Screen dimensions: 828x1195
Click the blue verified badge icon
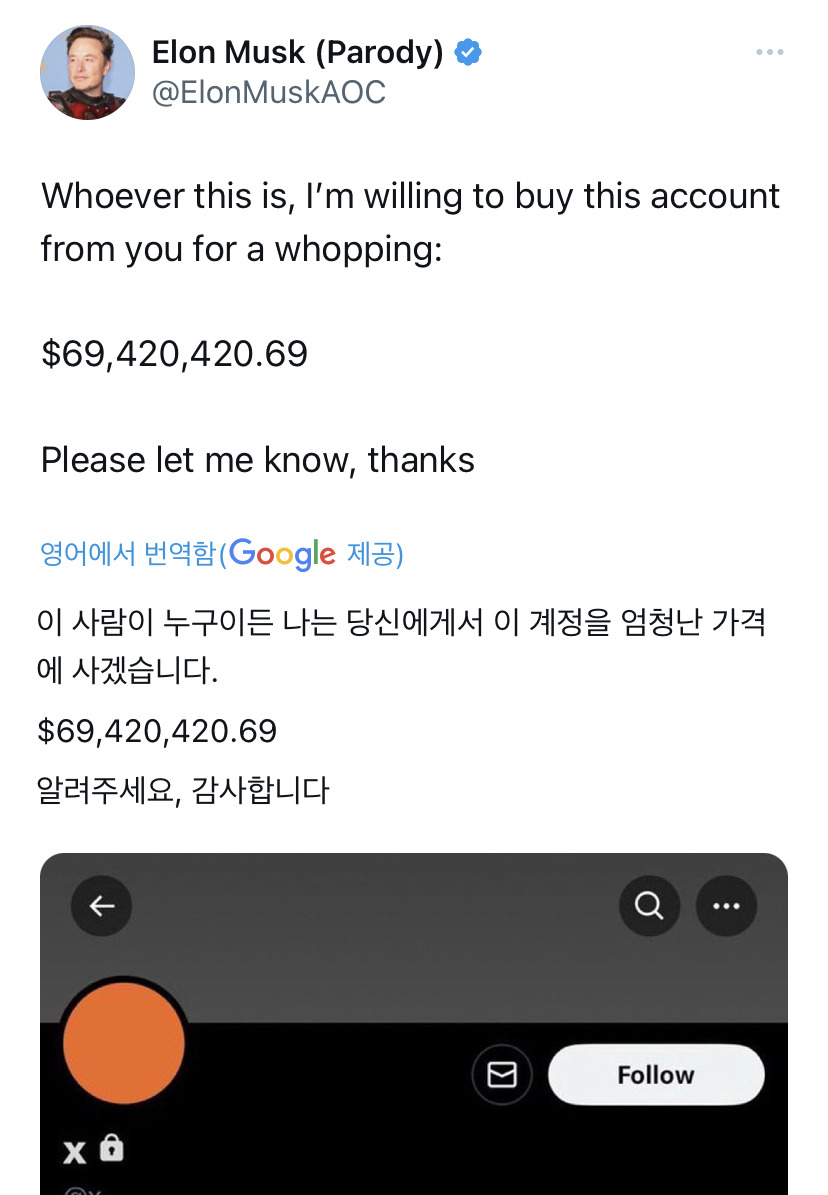pos(466,53)
